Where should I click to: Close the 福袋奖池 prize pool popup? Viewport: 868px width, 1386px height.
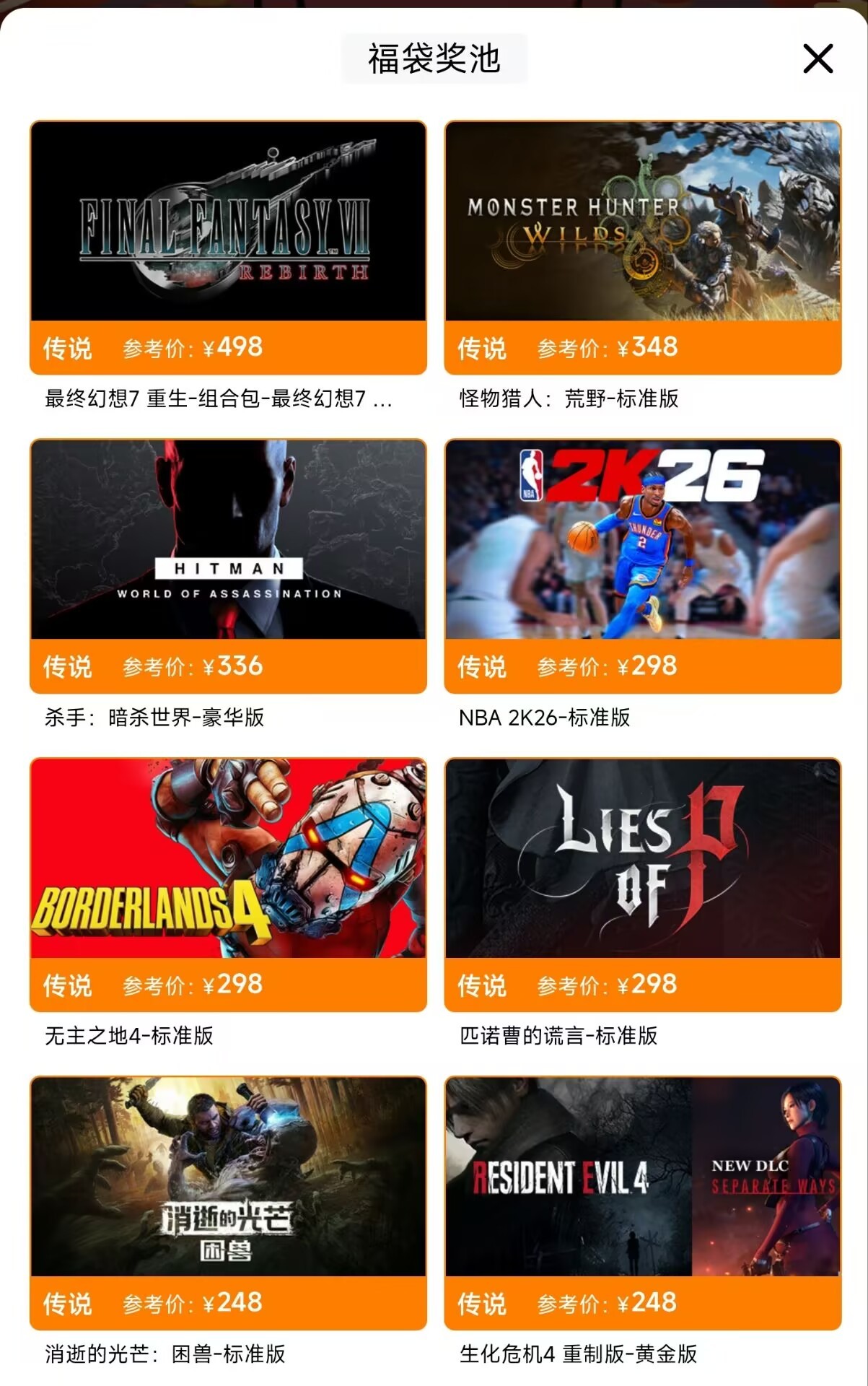tap(817, 58)
